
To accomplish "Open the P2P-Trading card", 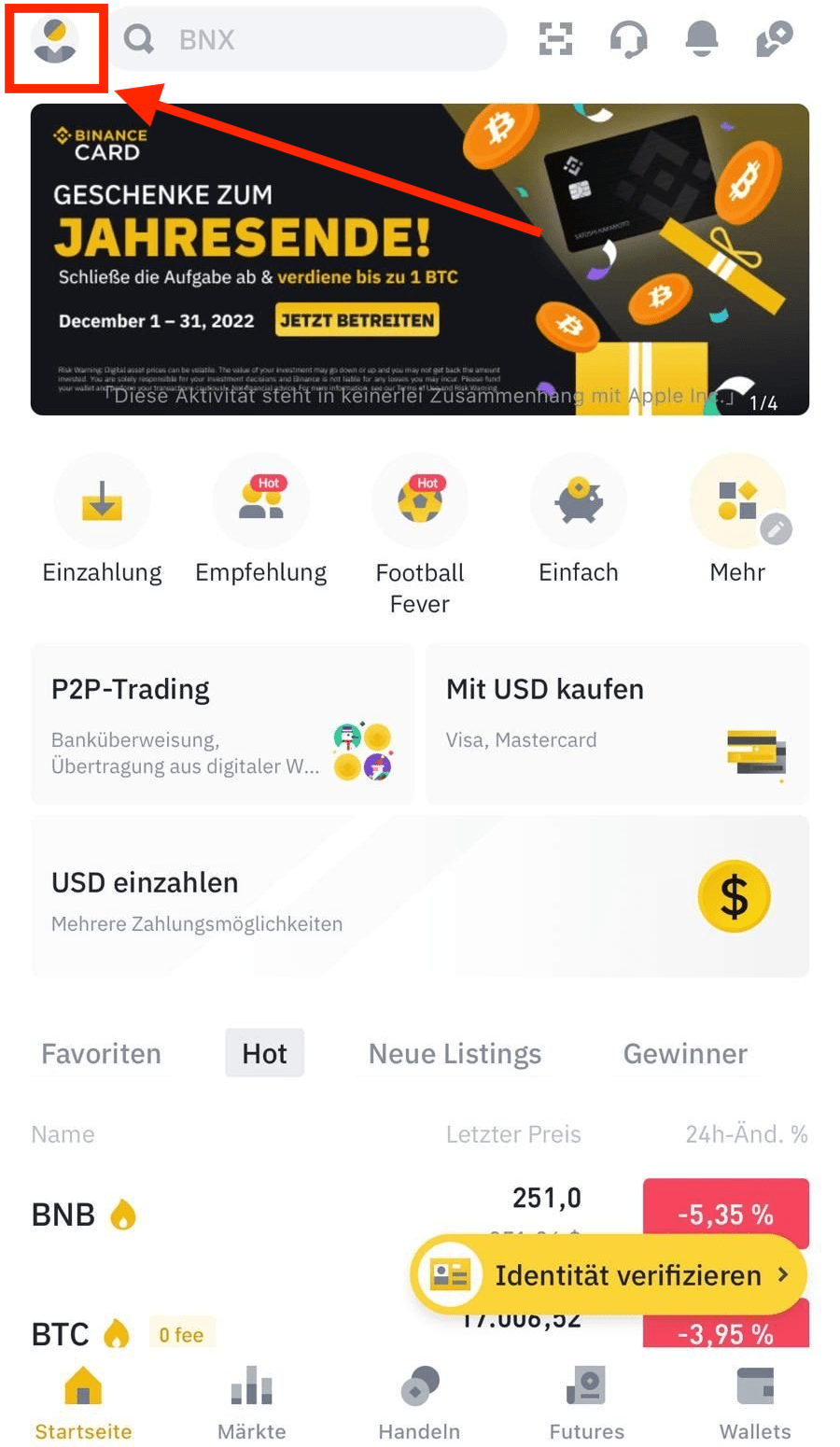I will point(222,723).
